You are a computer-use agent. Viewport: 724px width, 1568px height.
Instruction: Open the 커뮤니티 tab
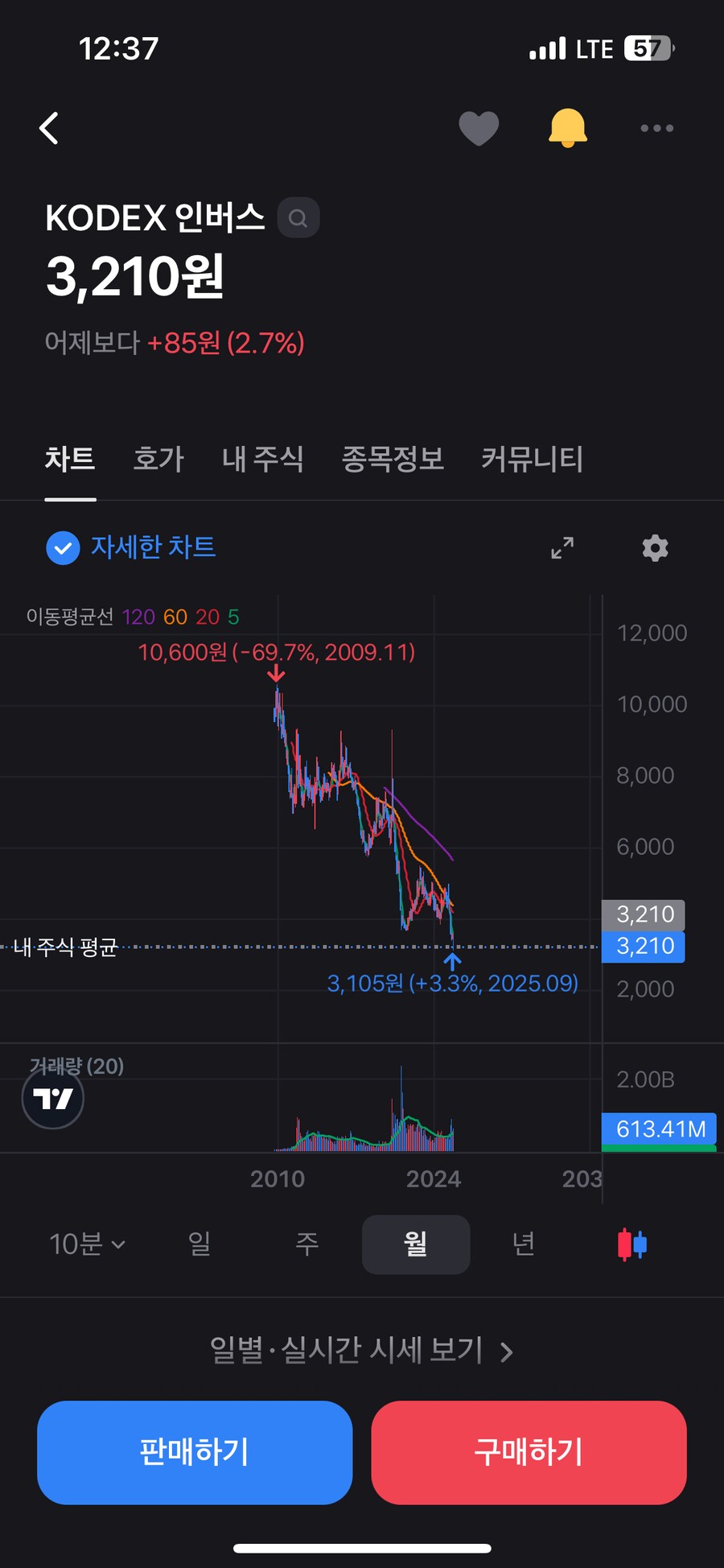click(x=532, y=460)
